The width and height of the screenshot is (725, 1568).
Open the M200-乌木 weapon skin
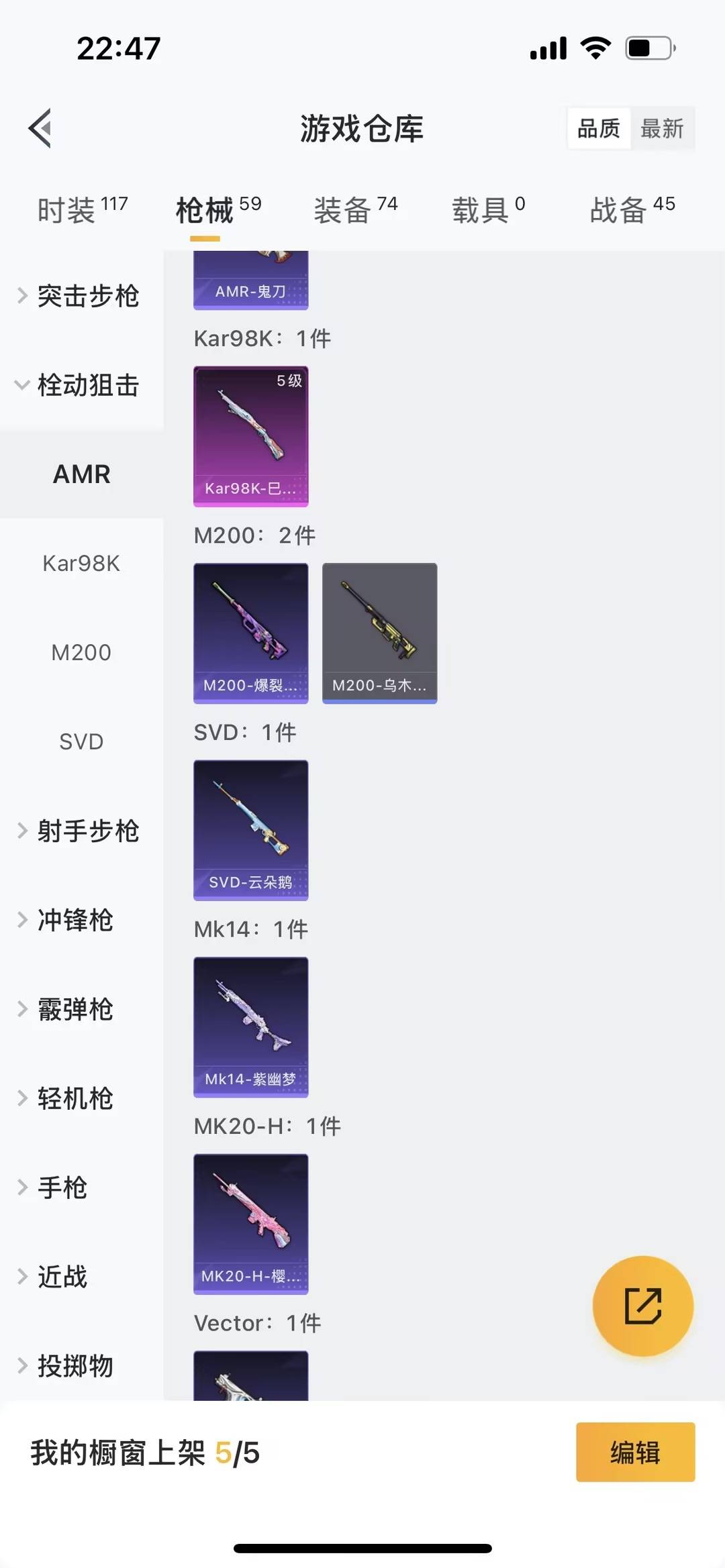tap(380, 633)
